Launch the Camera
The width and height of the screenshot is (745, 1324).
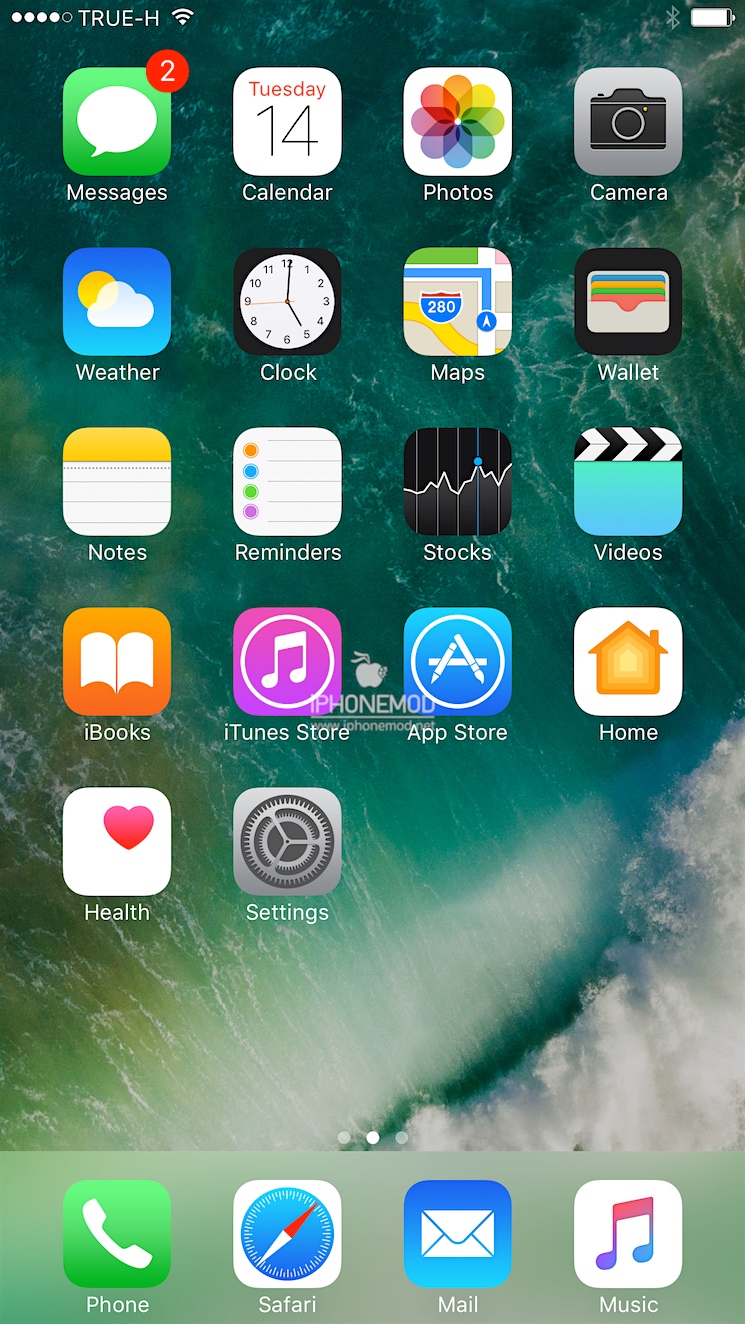coord(628,122)
